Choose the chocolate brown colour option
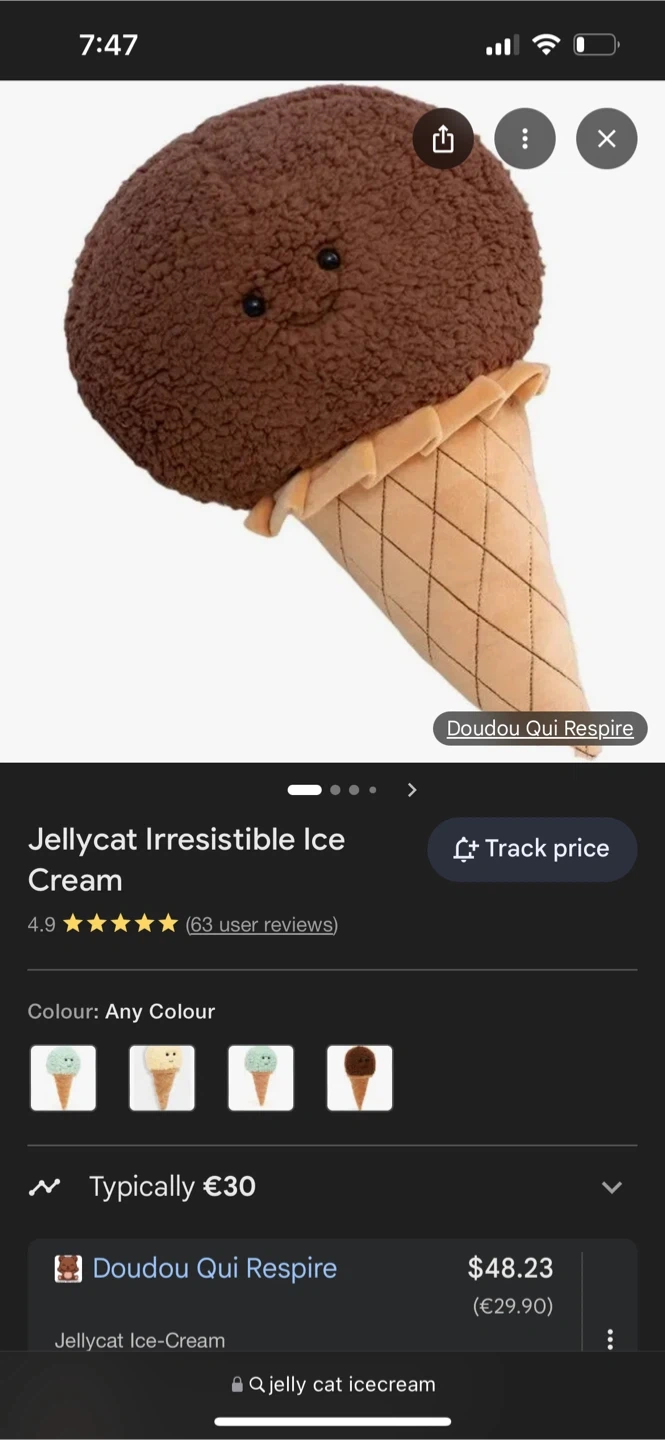The width and height of the screenshot is (665, 1440). point(360,1078)
